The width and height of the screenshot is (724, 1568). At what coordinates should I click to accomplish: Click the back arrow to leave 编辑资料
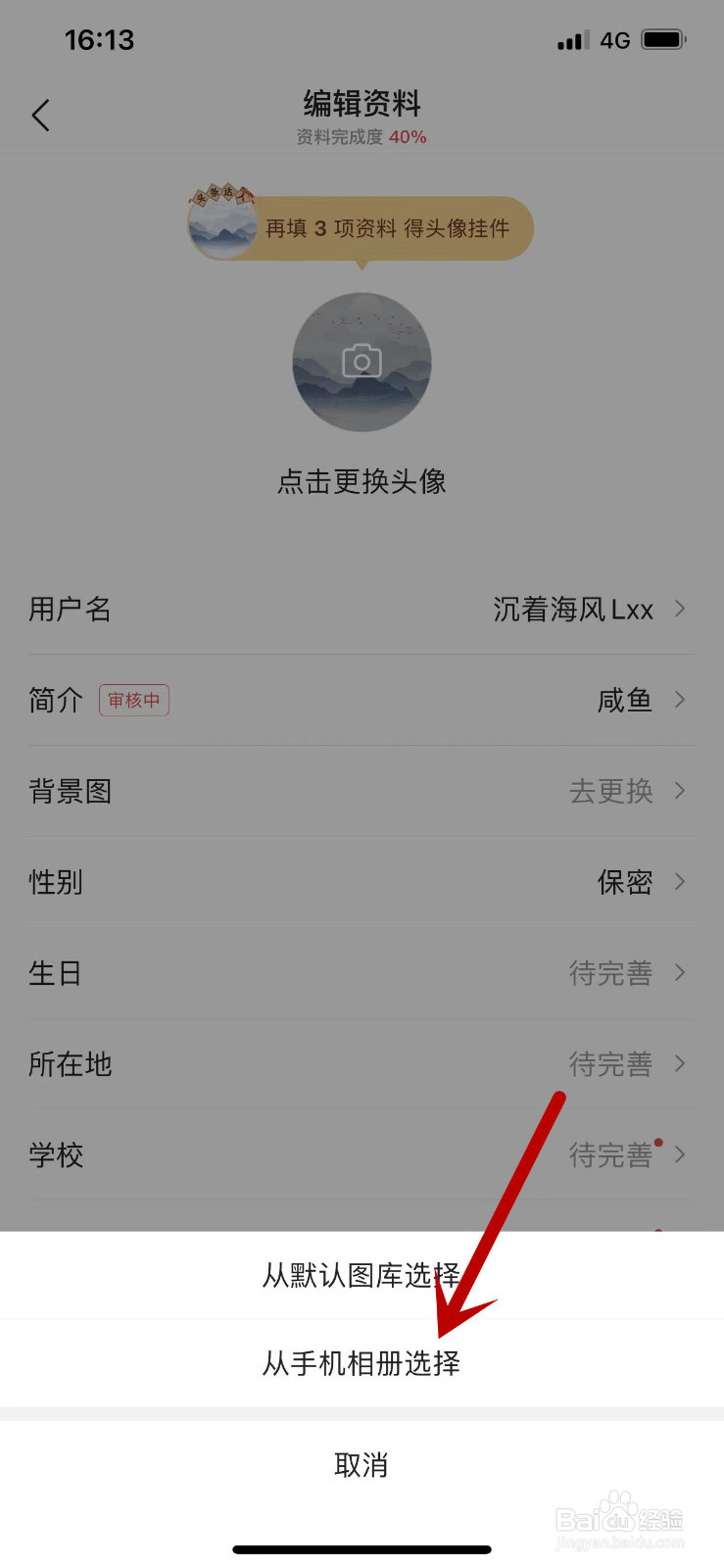coord(40,115)
